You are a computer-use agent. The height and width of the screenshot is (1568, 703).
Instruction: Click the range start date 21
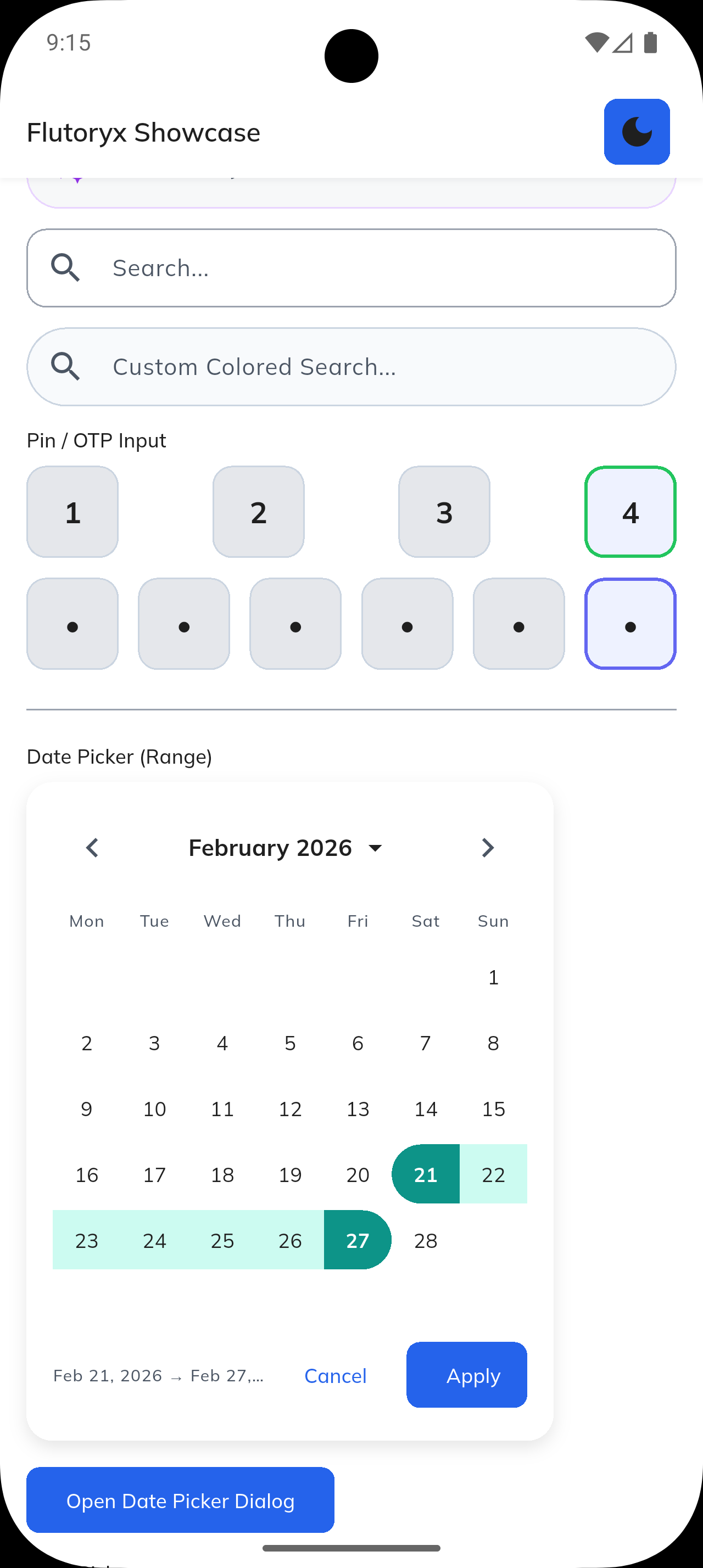426,1175
